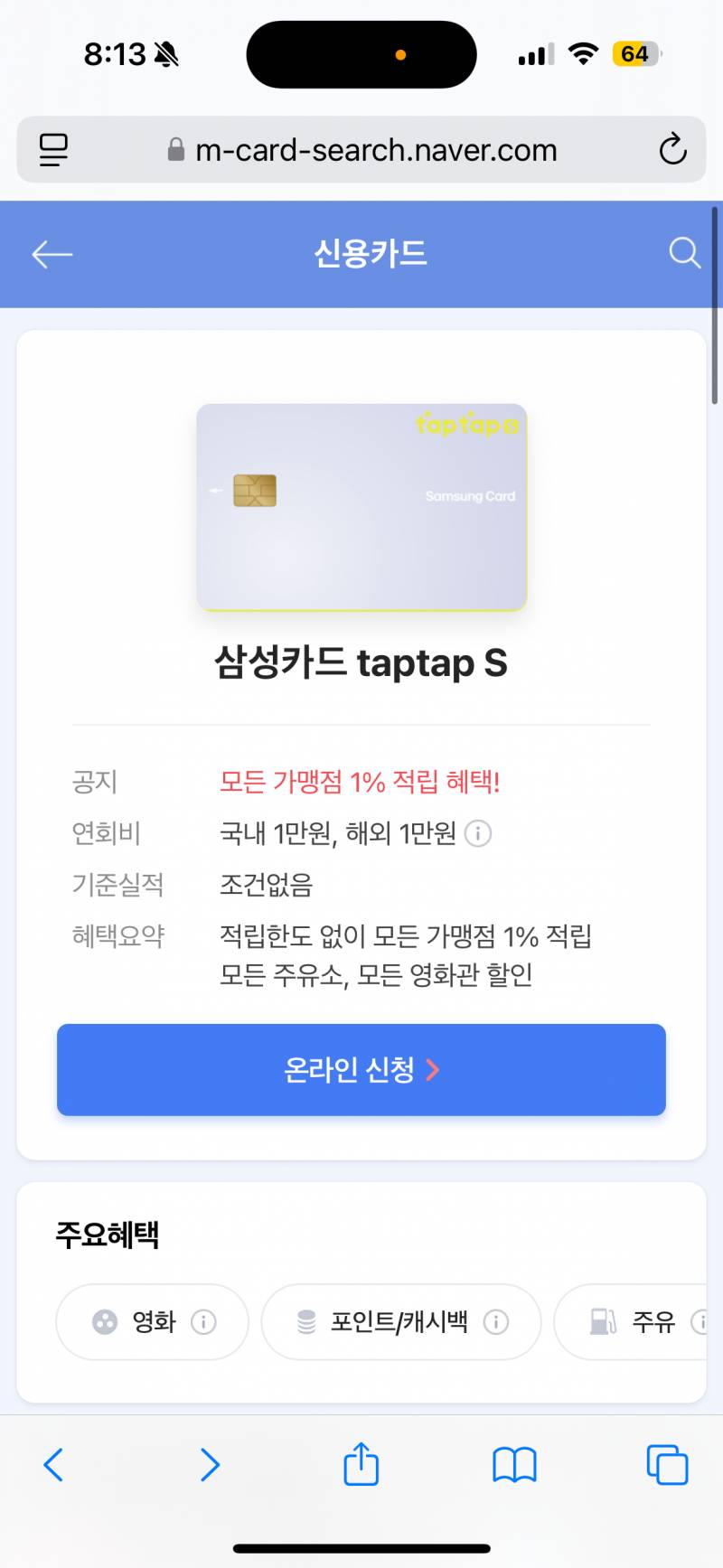Show annual fee info next to 연회비
Image resolution: width=723 pixels, height=1568 pixels.
coord(478,833)
